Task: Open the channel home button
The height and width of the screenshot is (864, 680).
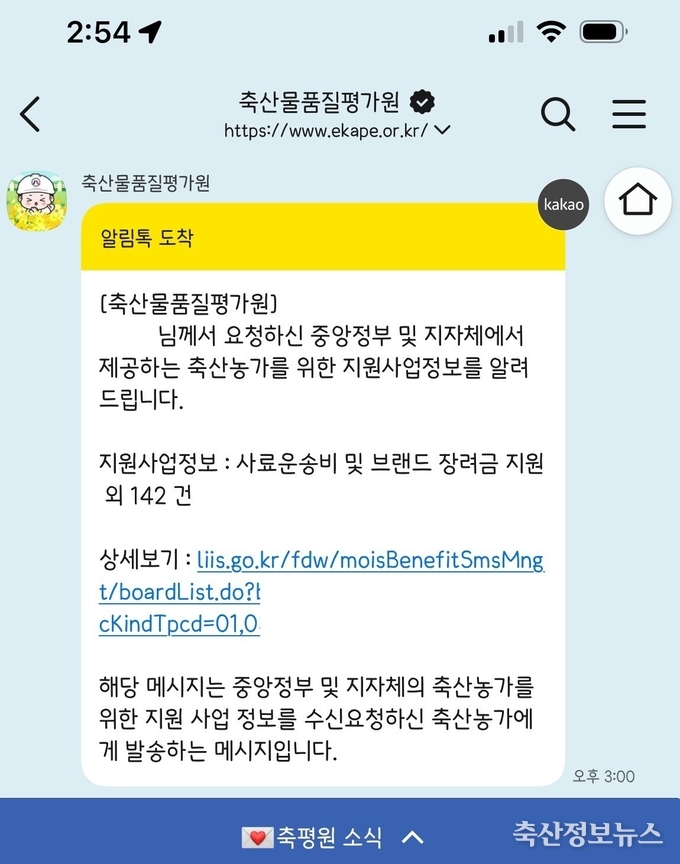Action: pyautogui.click(x=637, y=202)
